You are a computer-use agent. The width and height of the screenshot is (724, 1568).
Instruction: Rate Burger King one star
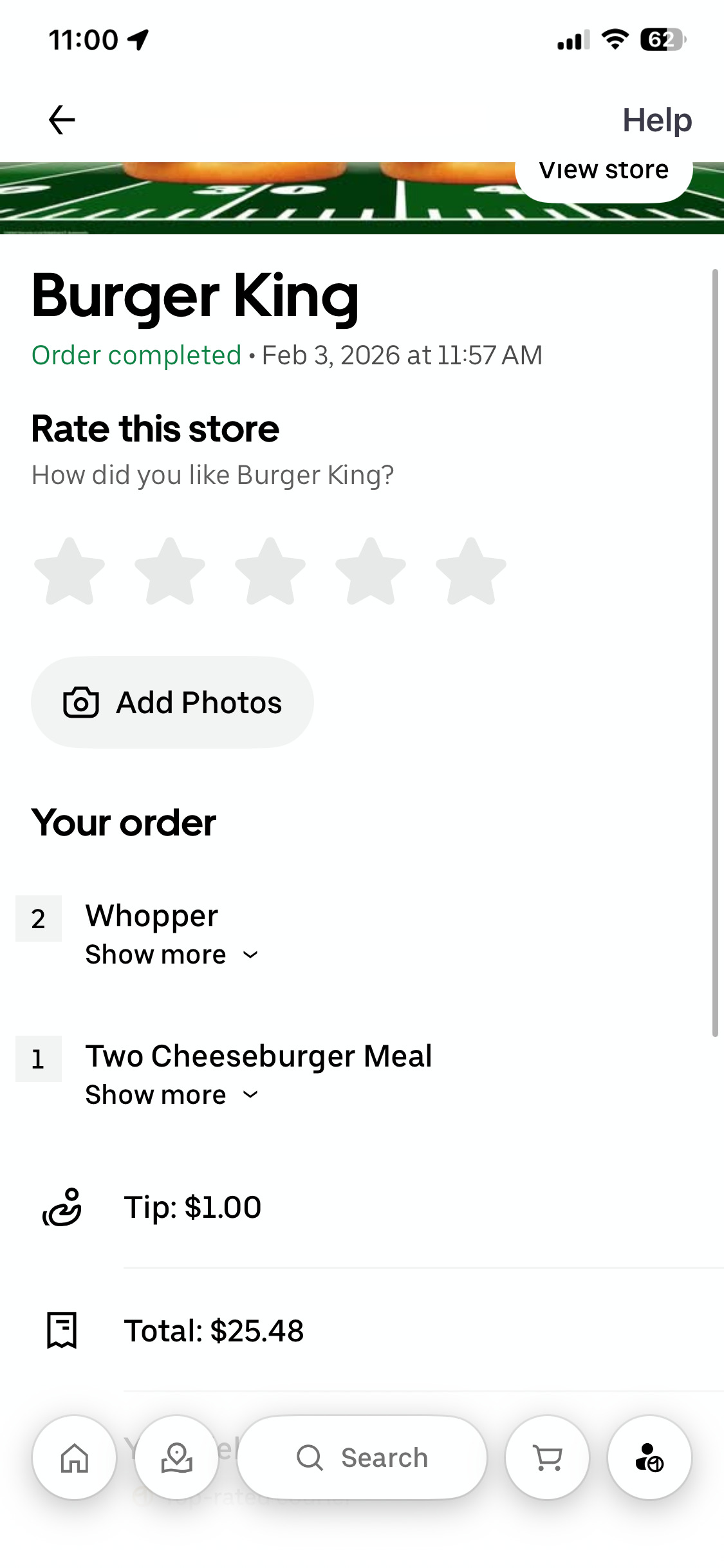click(70, 572)
